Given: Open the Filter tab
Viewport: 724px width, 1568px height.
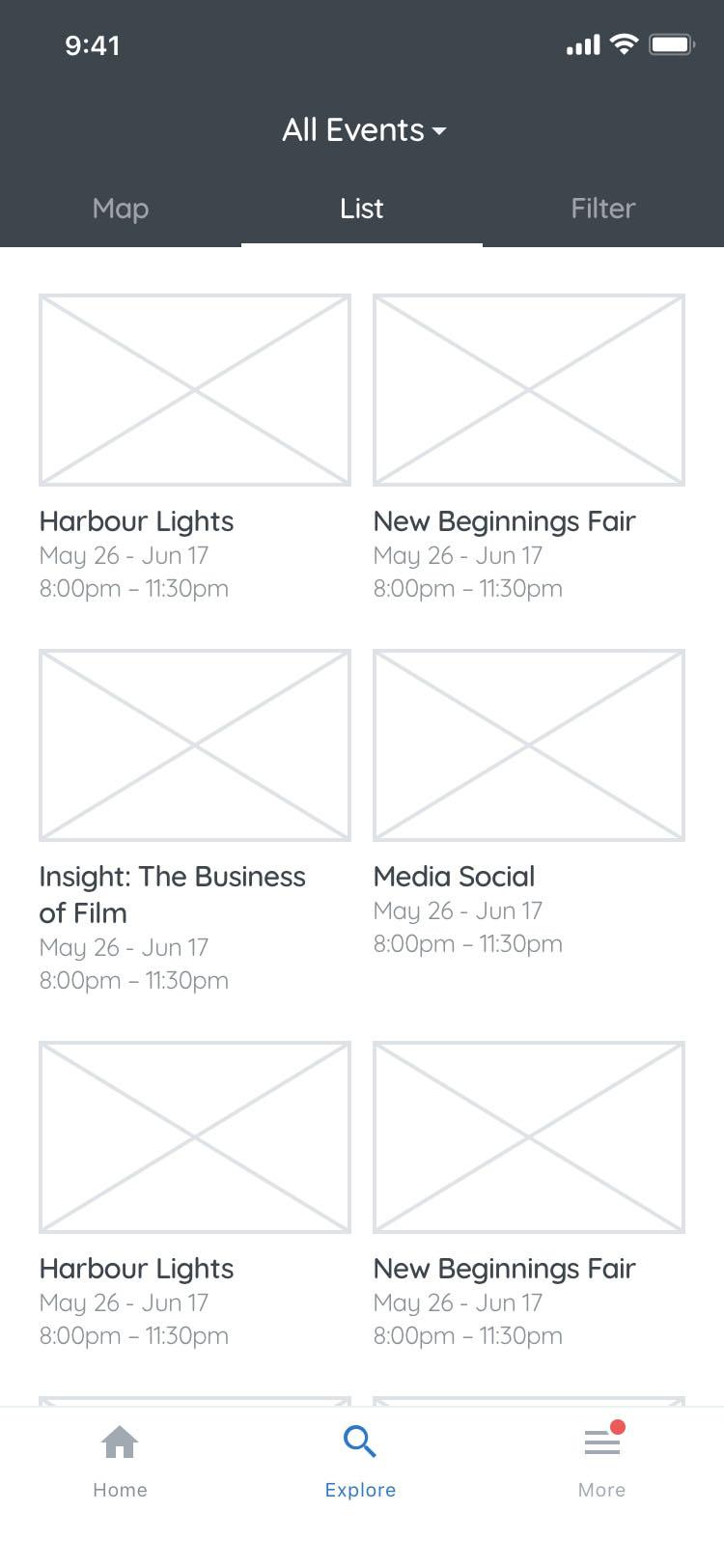Looking at the screenshot, I should click(602, 209).
